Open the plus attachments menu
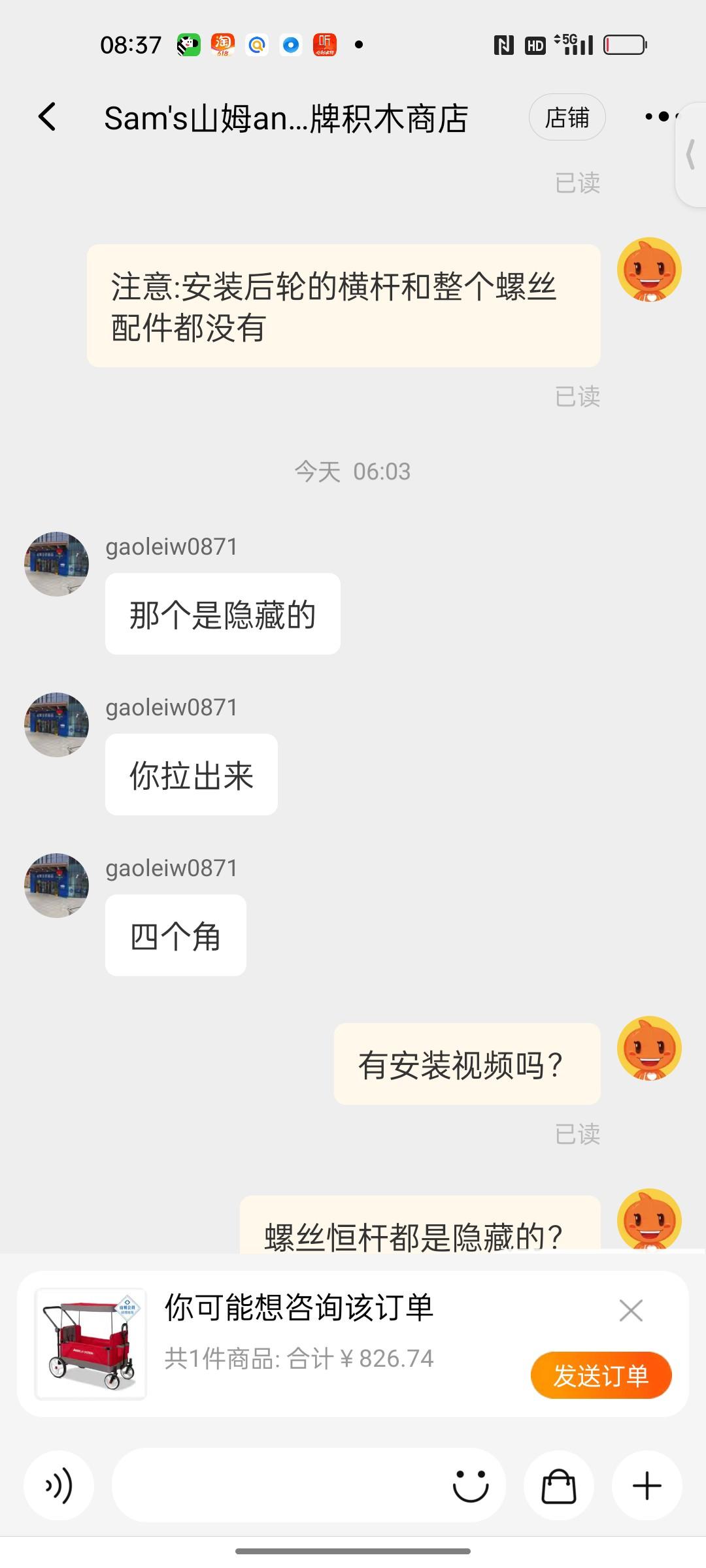Screen dimensions: 706x1568 647,1486
